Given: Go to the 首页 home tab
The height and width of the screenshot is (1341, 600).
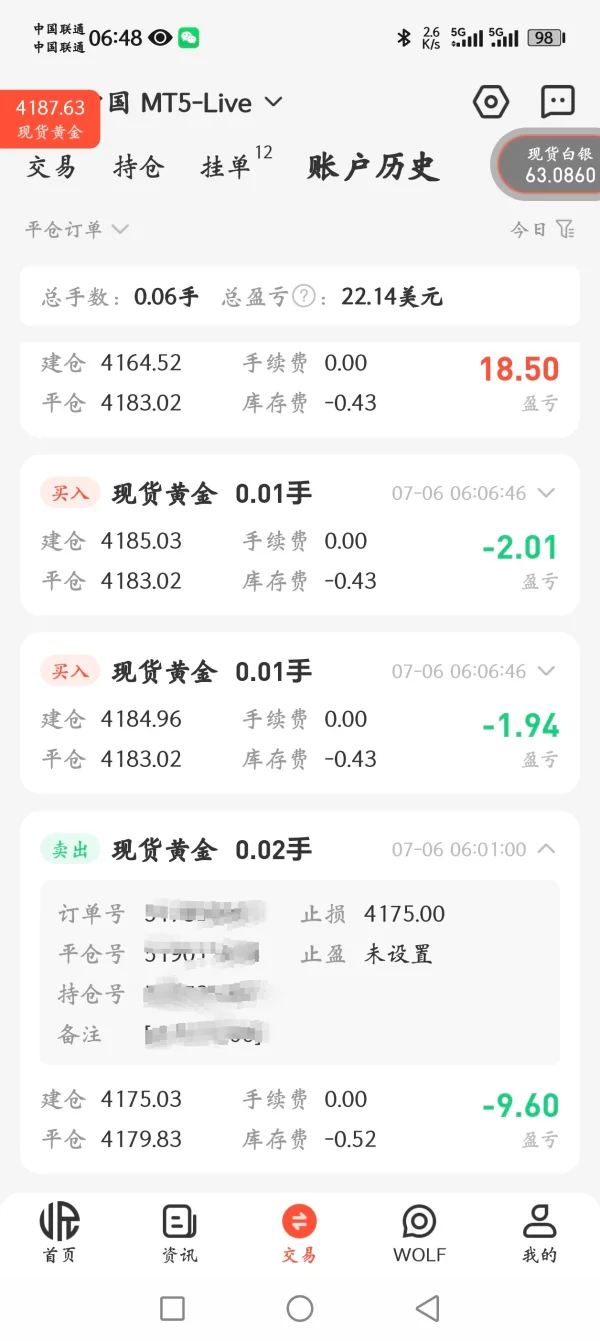Looking at the screenshot, I should [x=60, y=1232].
